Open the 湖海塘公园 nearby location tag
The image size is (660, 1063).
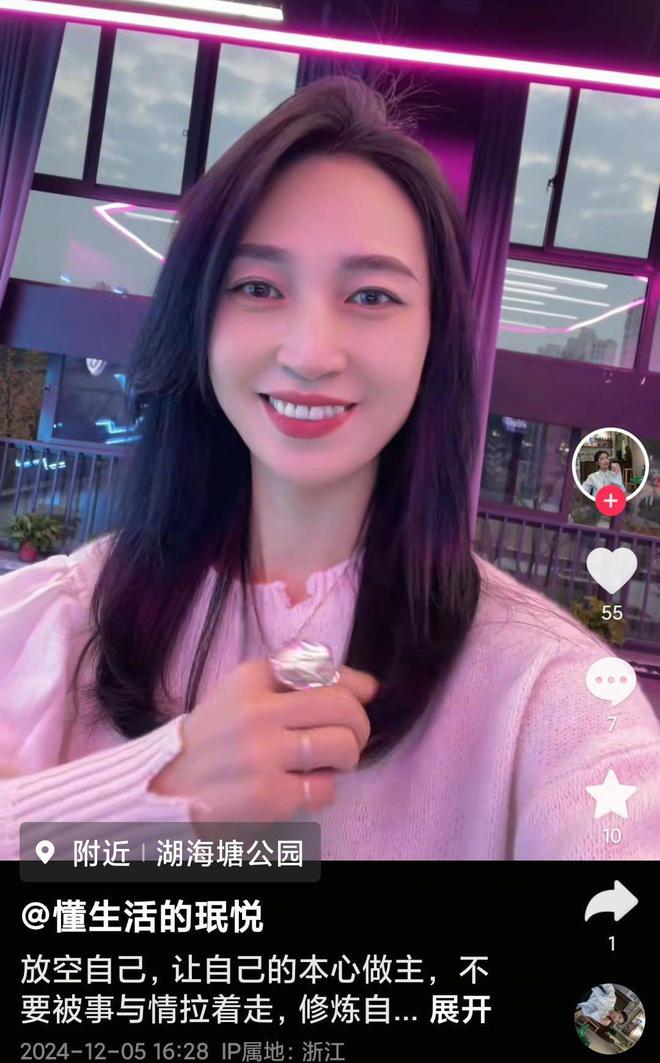coord(170,852)
